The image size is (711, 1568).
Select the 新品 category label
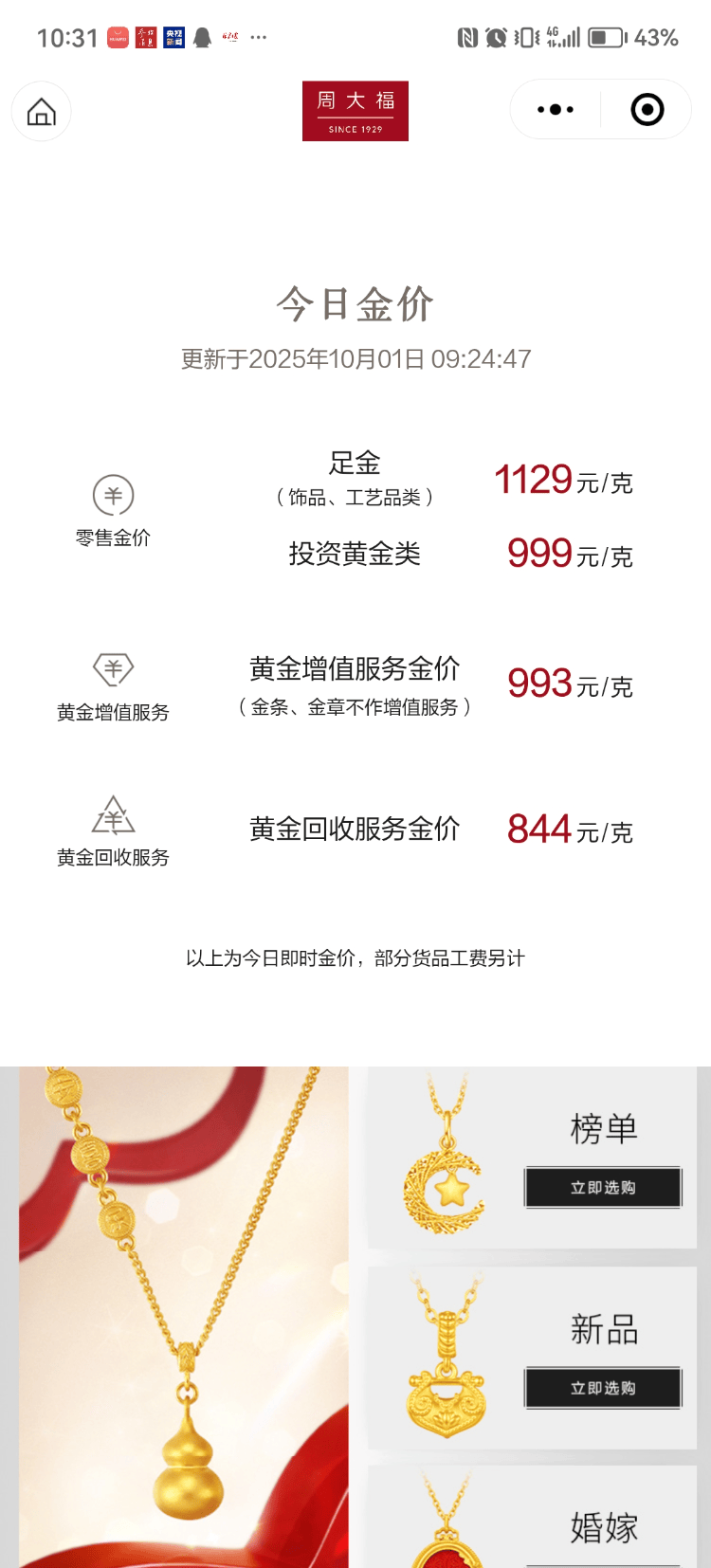(x=603, y=1329)
